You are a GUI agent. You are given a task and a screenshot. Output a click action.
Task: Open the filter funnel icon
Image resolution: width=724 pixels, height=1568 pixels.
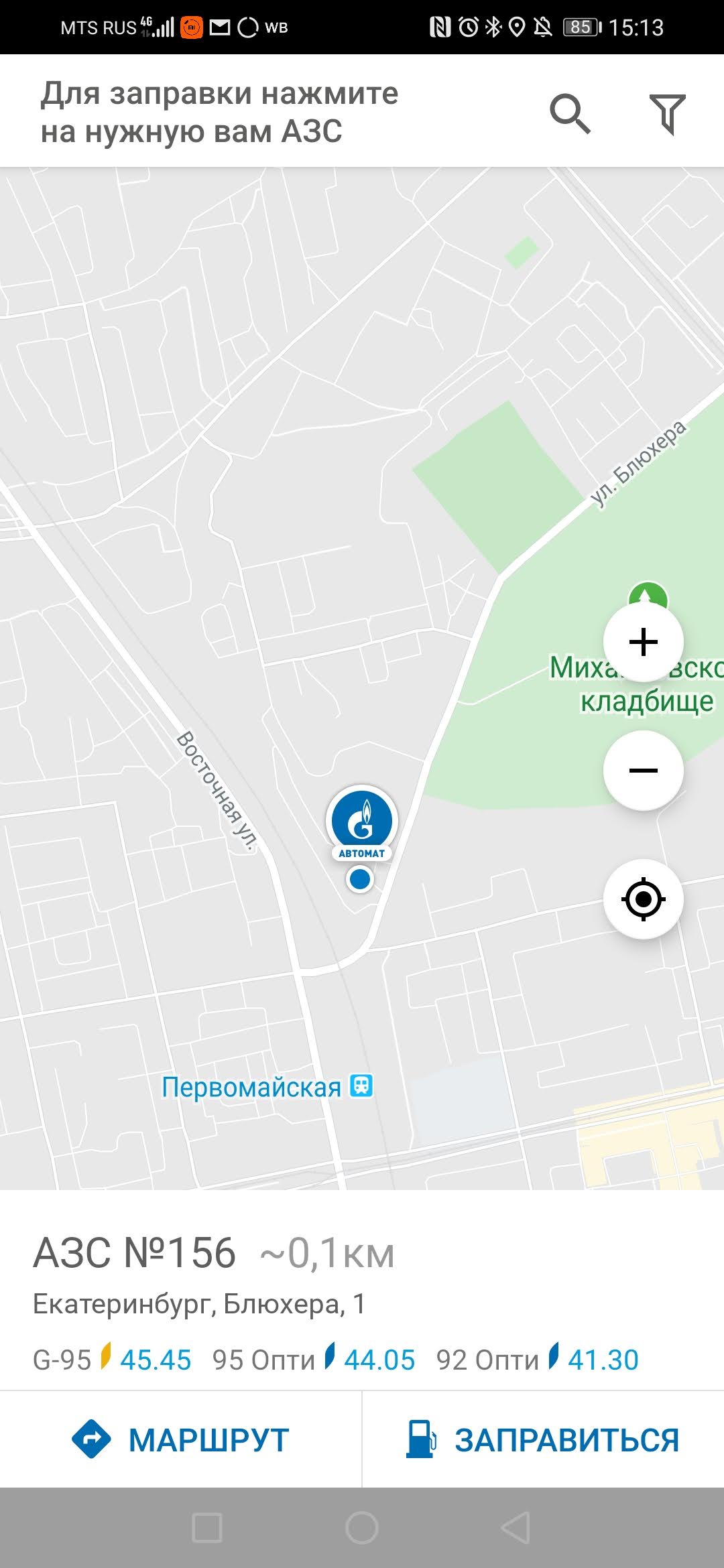click(667, 113)
